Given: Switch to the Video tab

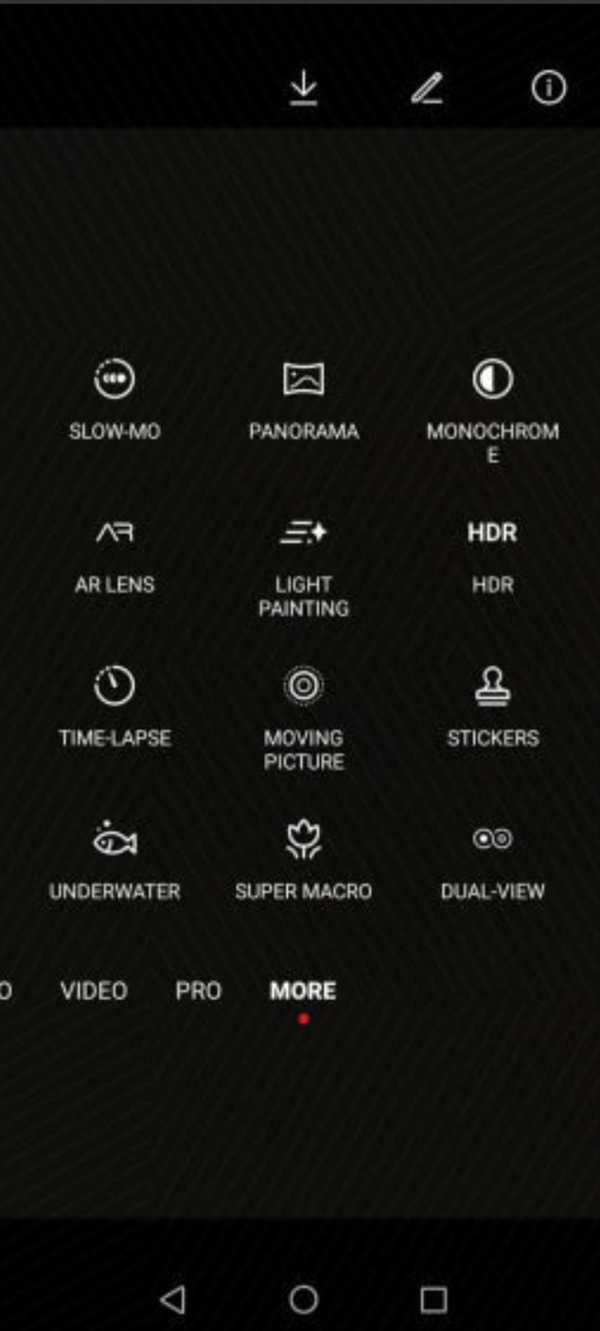Looking at the screenshot, I should coord(94,991).
